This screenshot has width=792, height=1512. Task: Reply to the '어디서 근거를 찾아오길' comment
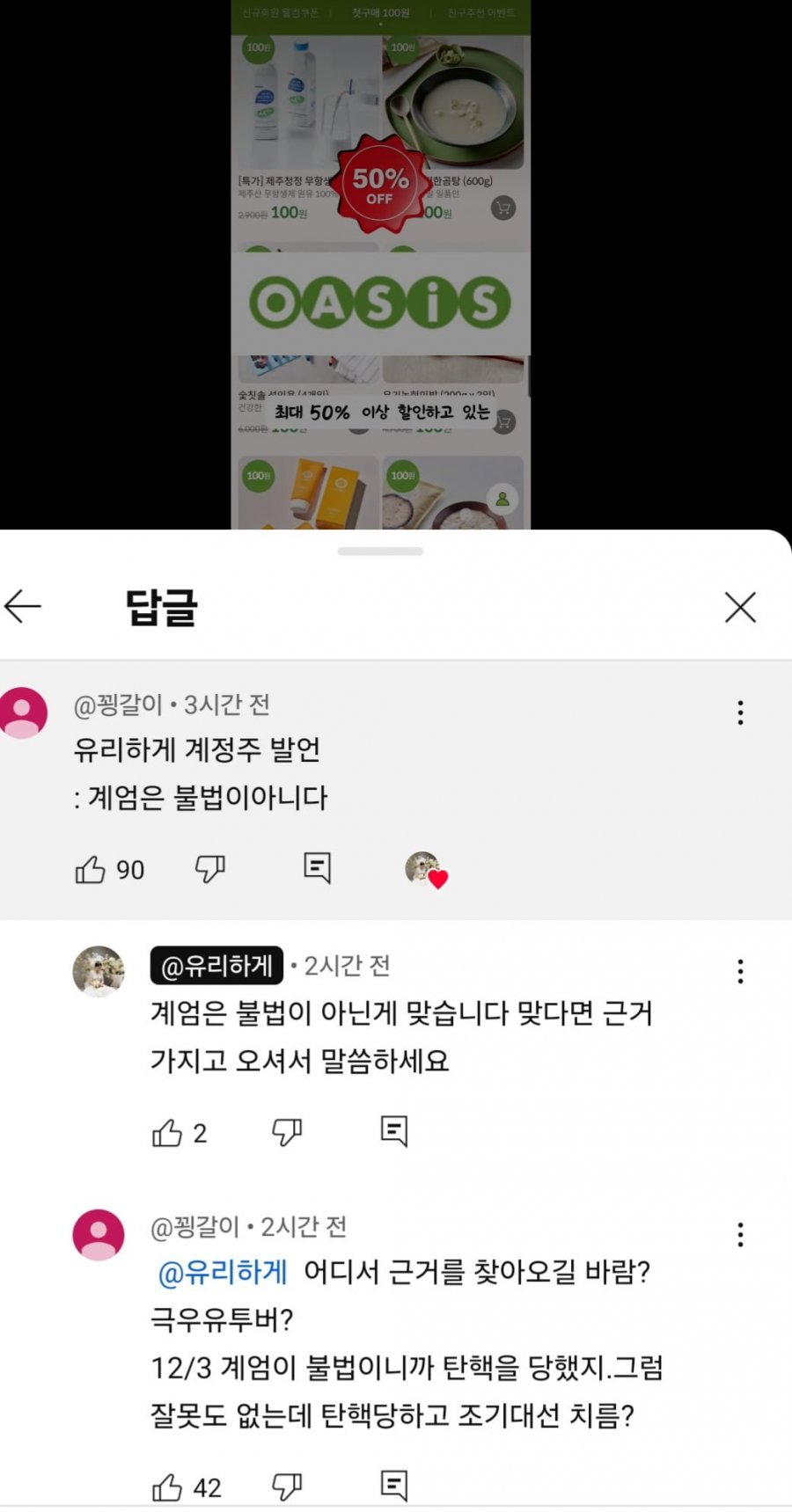393,1486
